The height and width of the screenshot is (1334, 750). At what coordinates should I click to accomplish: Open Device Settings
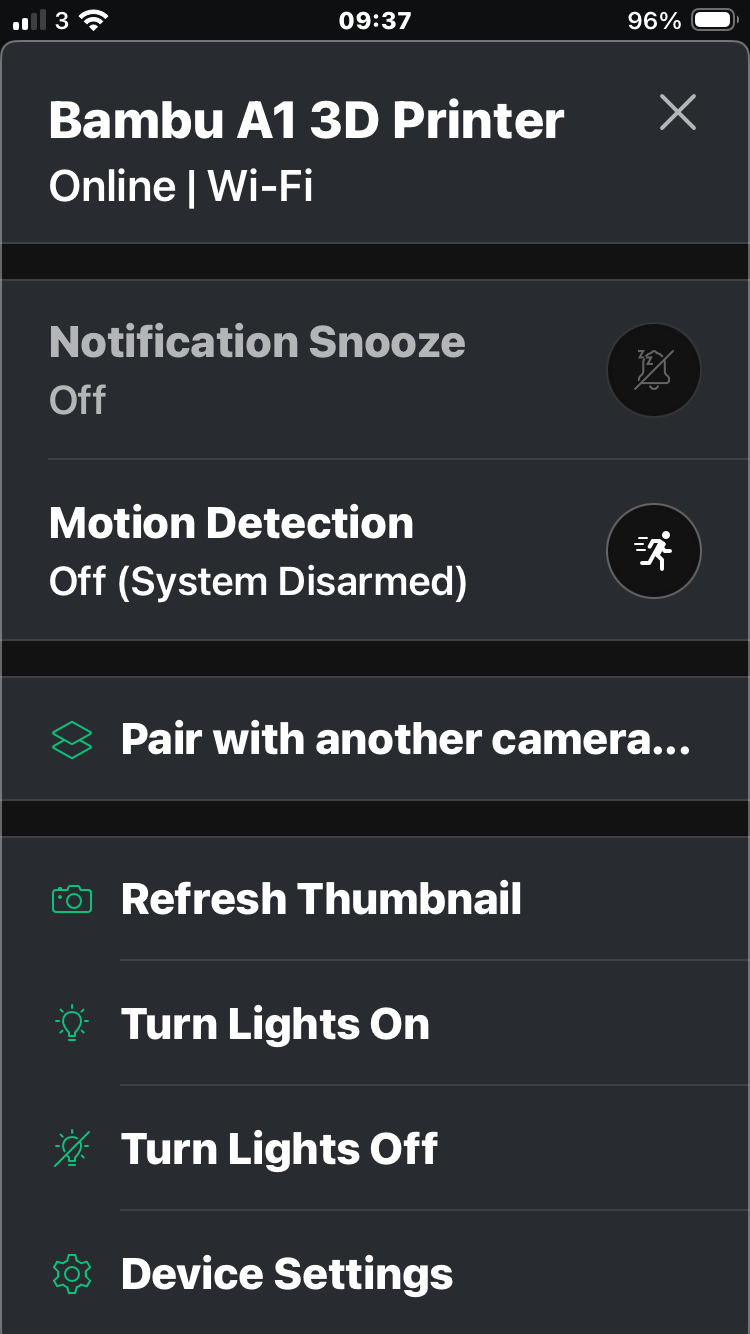pos(286,1274)
